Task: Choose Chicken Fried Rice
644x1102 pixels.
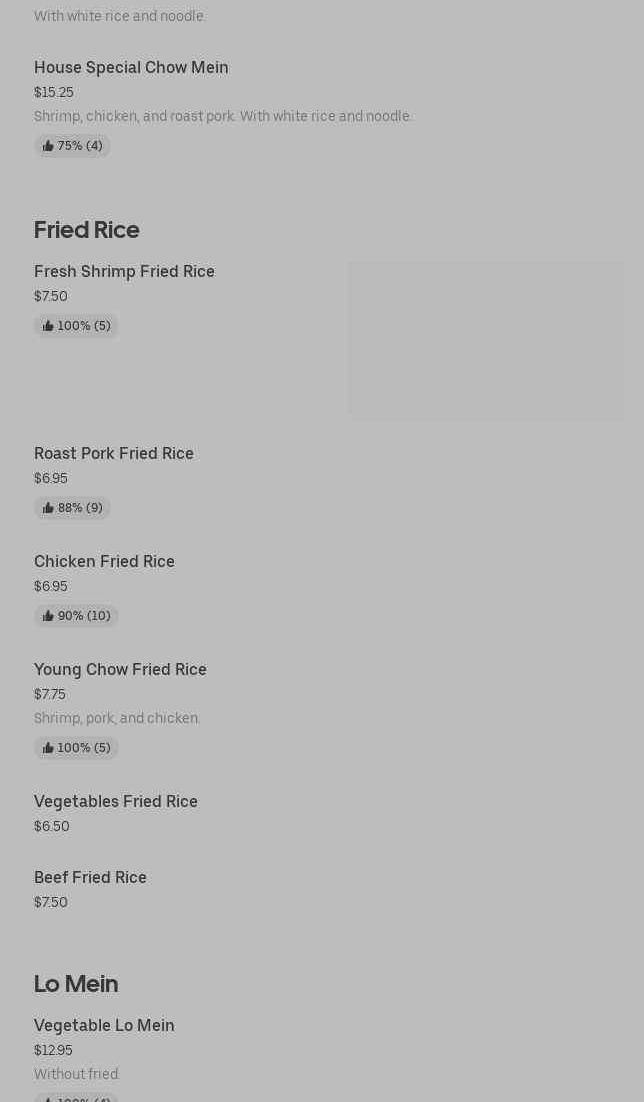Action: click(104, 562)
